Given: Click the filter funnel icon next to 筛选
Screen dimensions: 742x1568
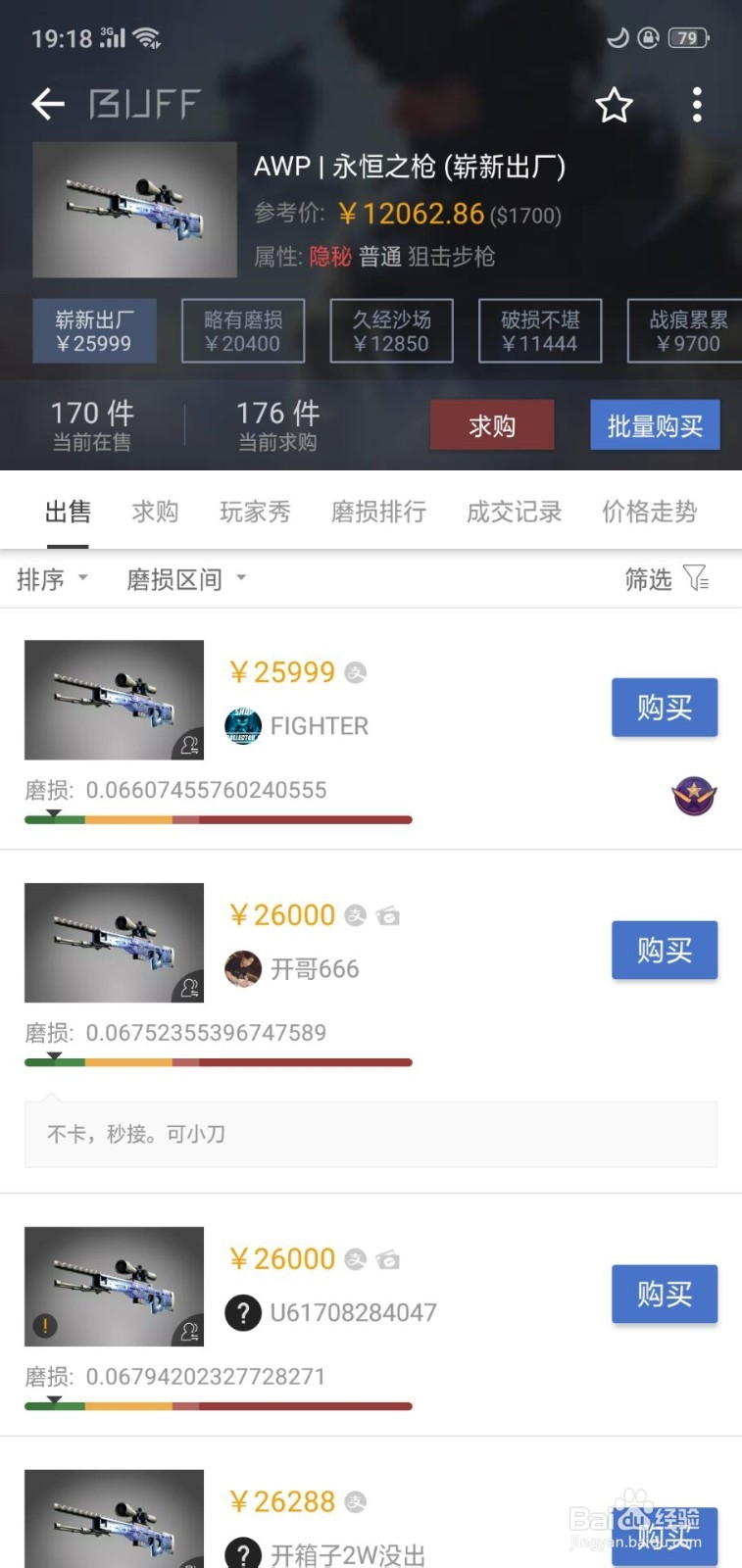Looking at the screenshot, I should tap(699, 579).
